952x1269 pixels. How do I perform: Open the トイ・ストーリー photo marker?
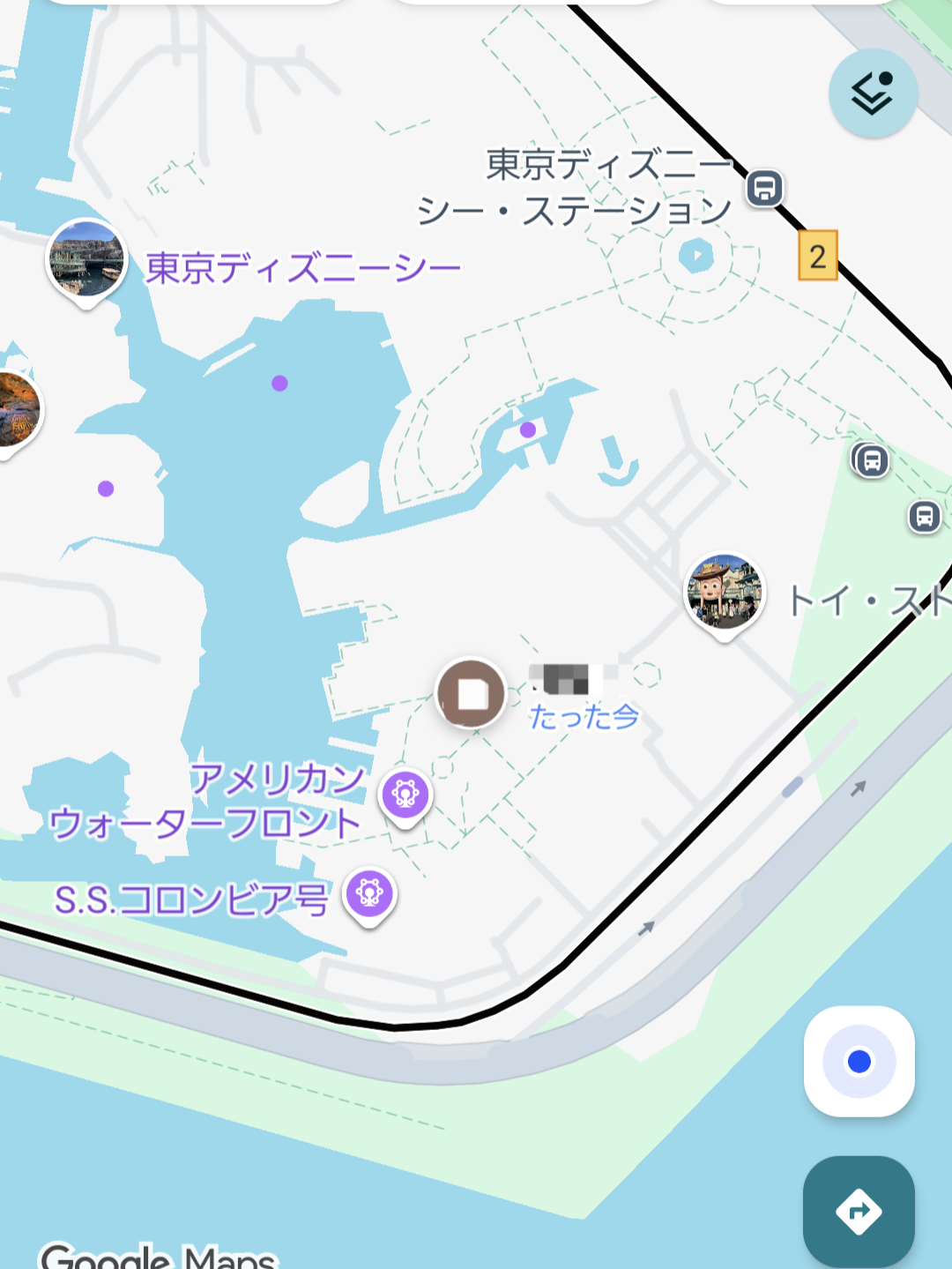click(725, 592)
